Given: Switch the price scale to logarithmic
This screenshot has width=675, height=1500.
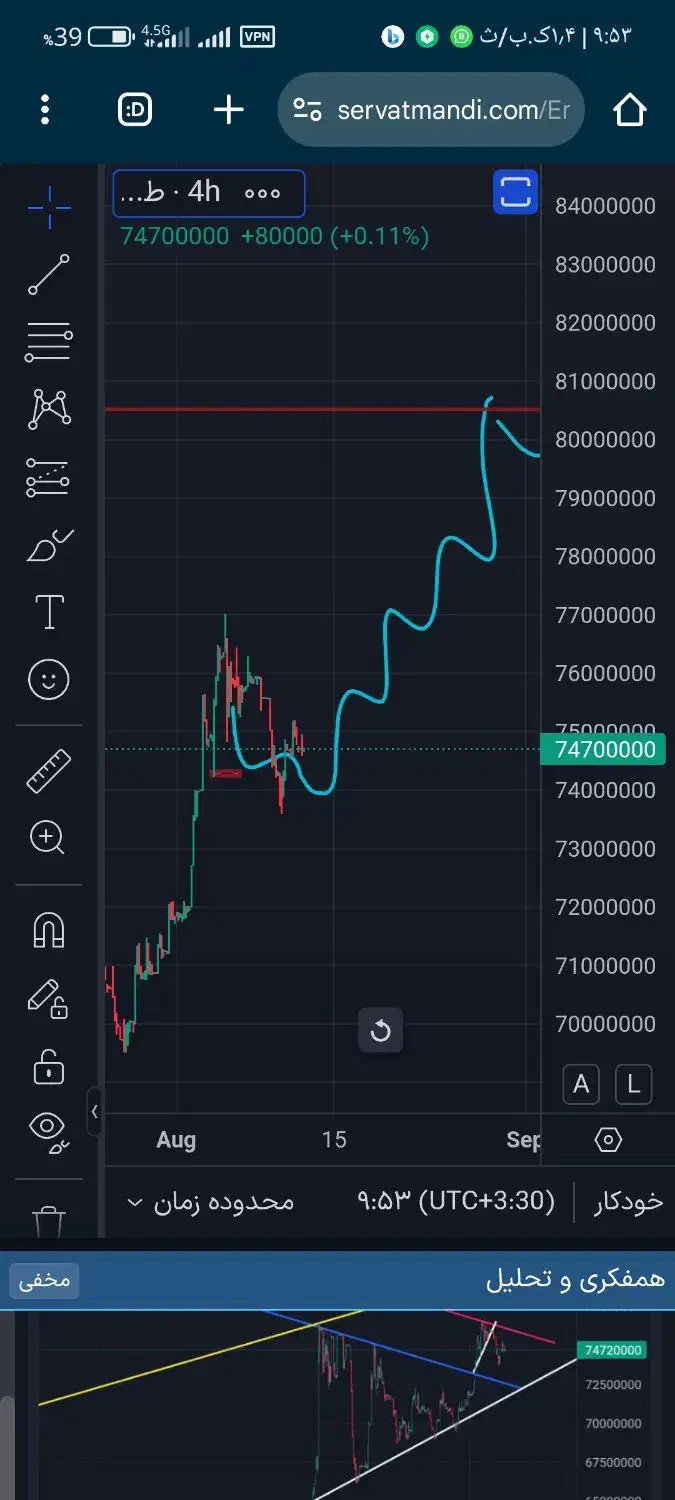Looking at the screenshot, I should (x=633, y=1084).
